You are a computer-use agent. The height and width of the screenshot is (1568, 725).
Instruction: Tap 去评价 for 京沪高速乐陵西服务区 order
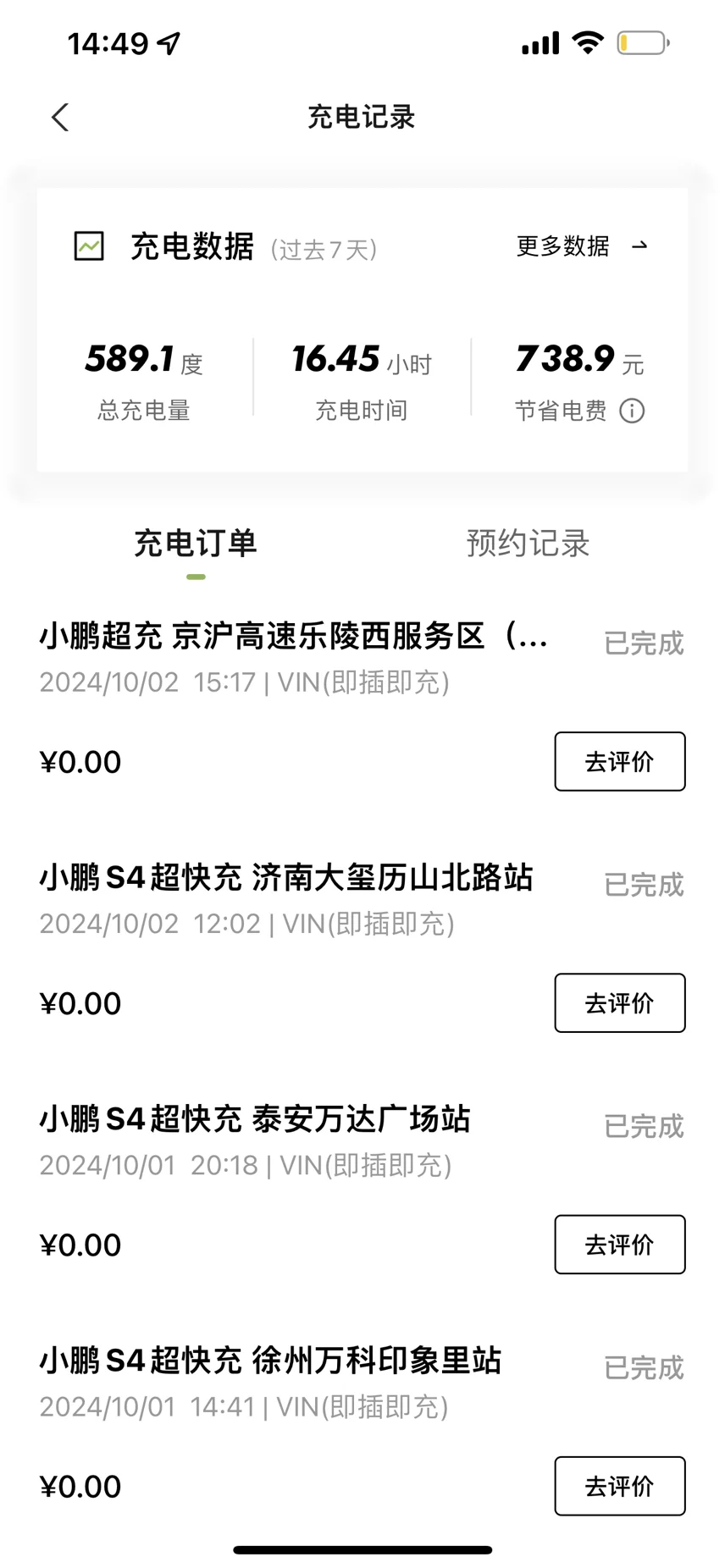619,762
